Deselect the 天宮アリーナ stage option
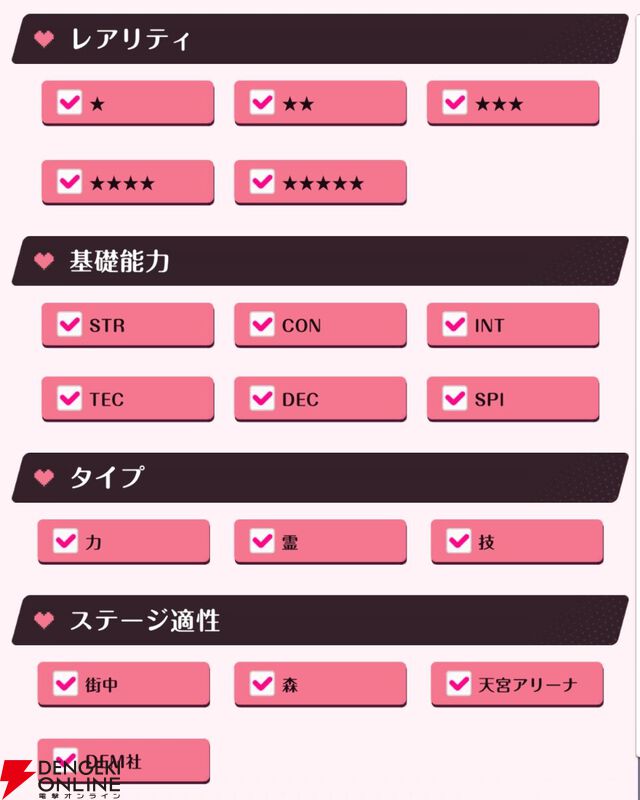The image size is (640, 800). (459, 684)
